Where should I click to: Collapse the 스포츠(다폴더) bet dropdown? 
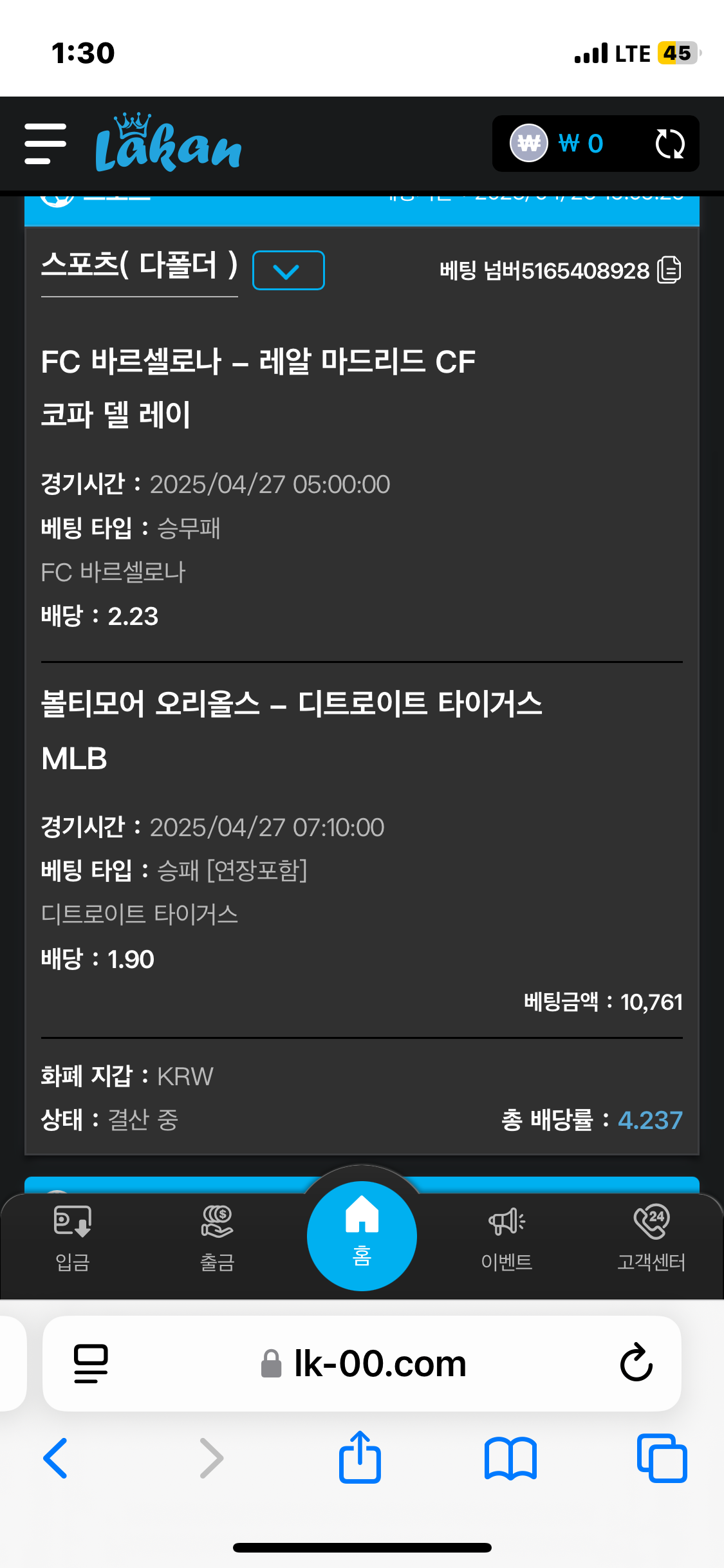(288, 270)
